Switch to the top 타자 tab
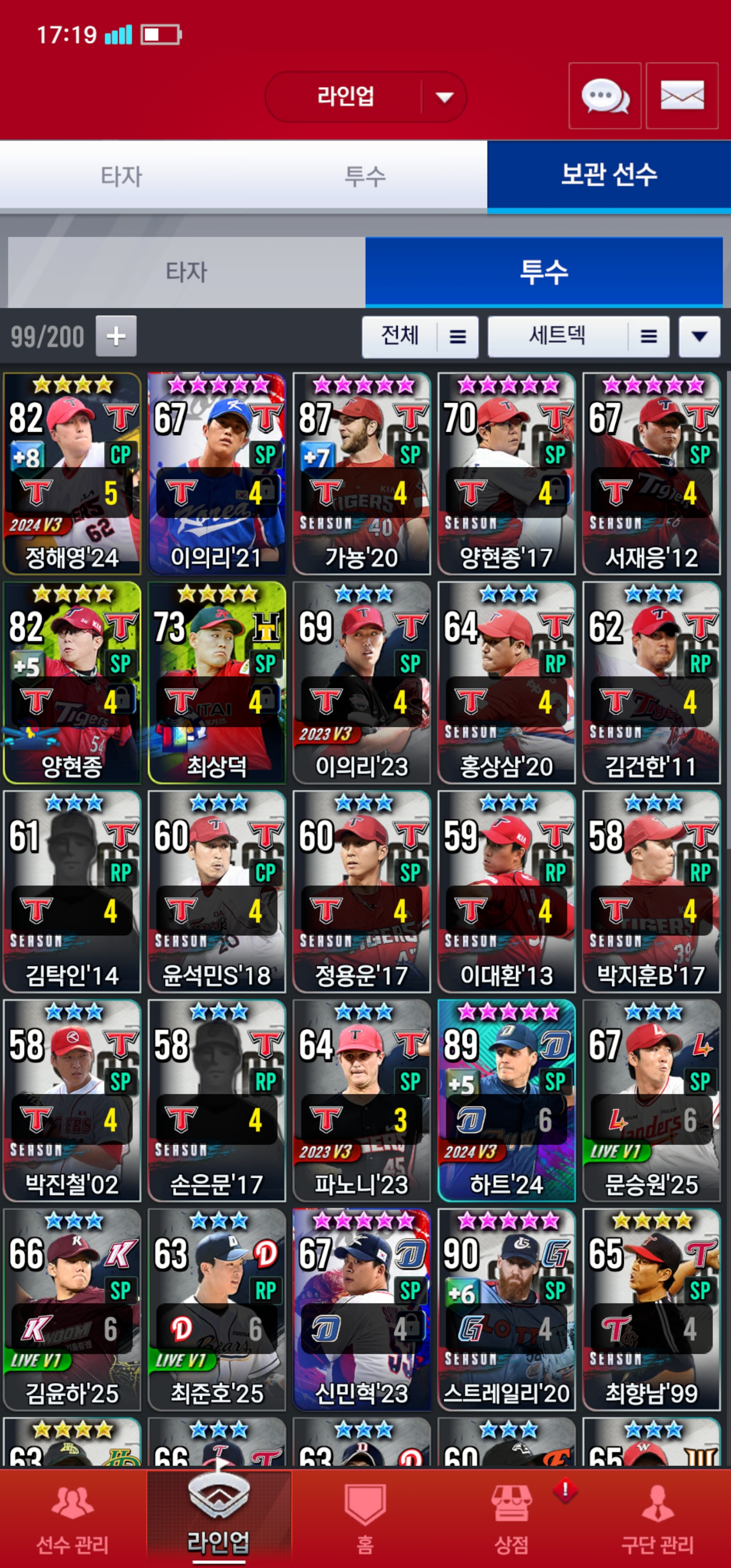This screenshot has height=1568, width=731. point(121,177)
